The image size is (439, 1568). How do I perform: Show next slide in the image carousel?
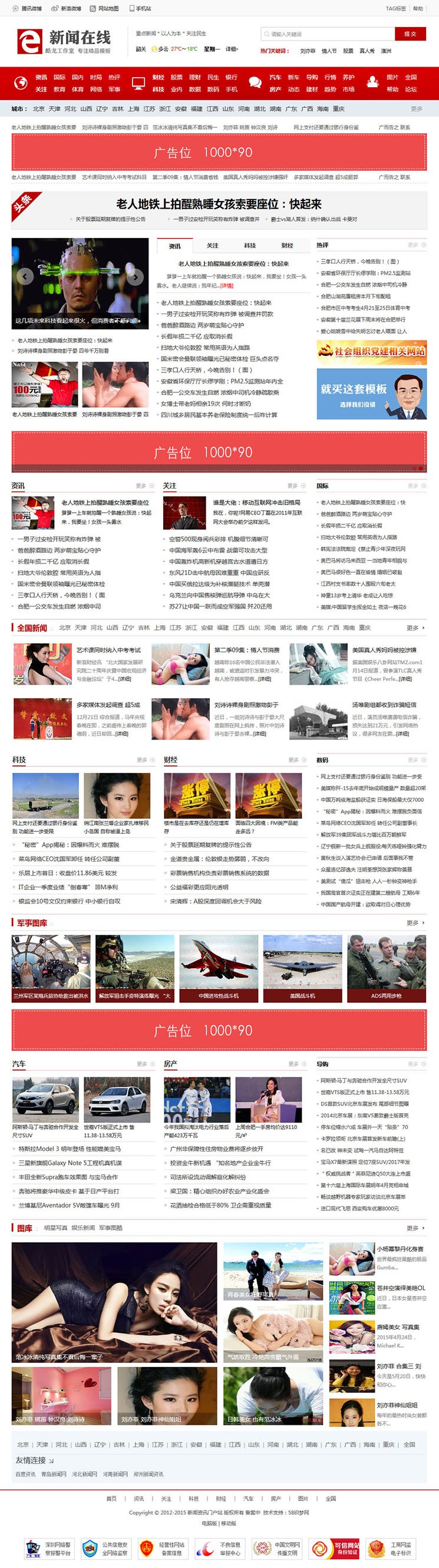coord(135,276)
